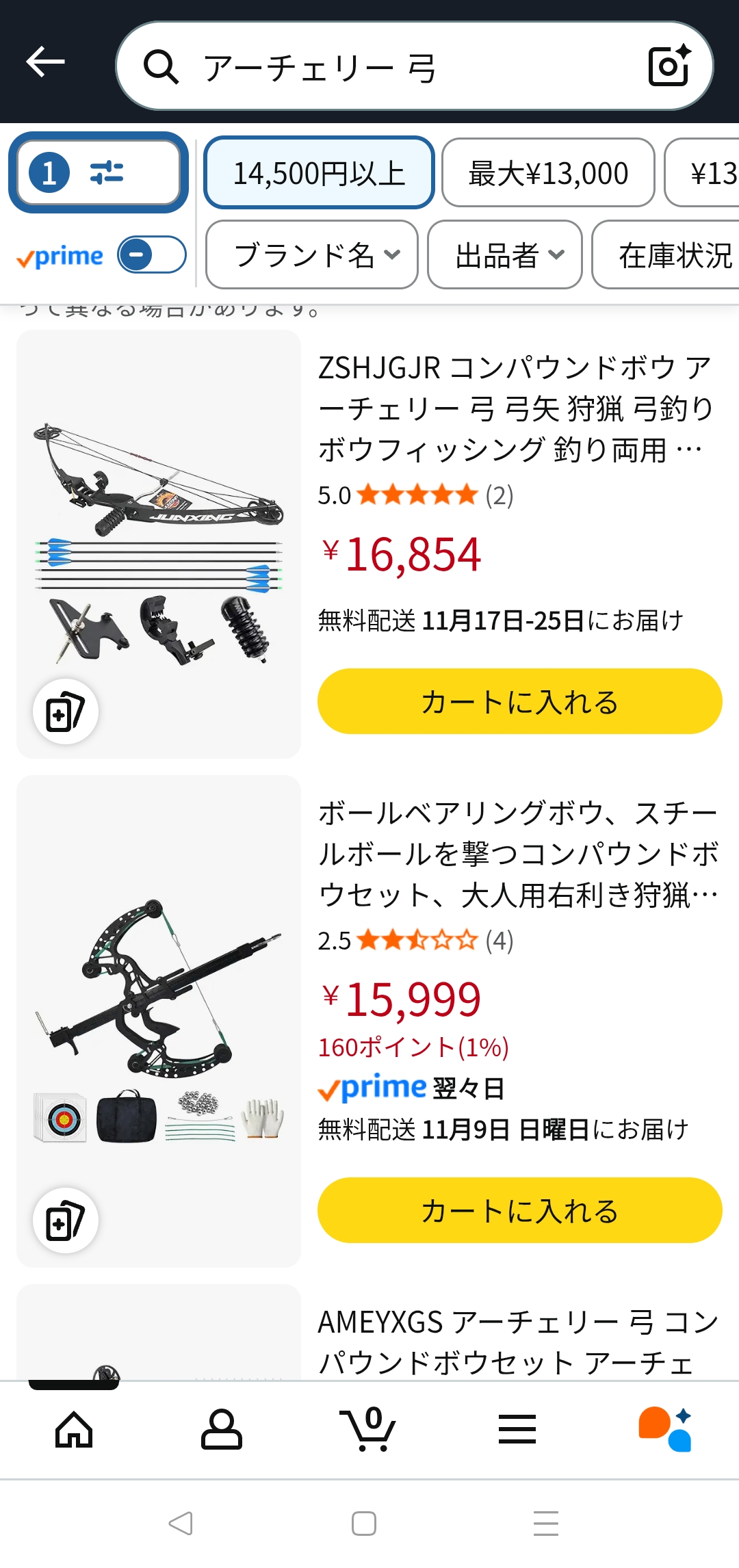Screen dimensions: 739x1568
Task: Expand the ブランド名 dropdown
Action: [312, 255]
